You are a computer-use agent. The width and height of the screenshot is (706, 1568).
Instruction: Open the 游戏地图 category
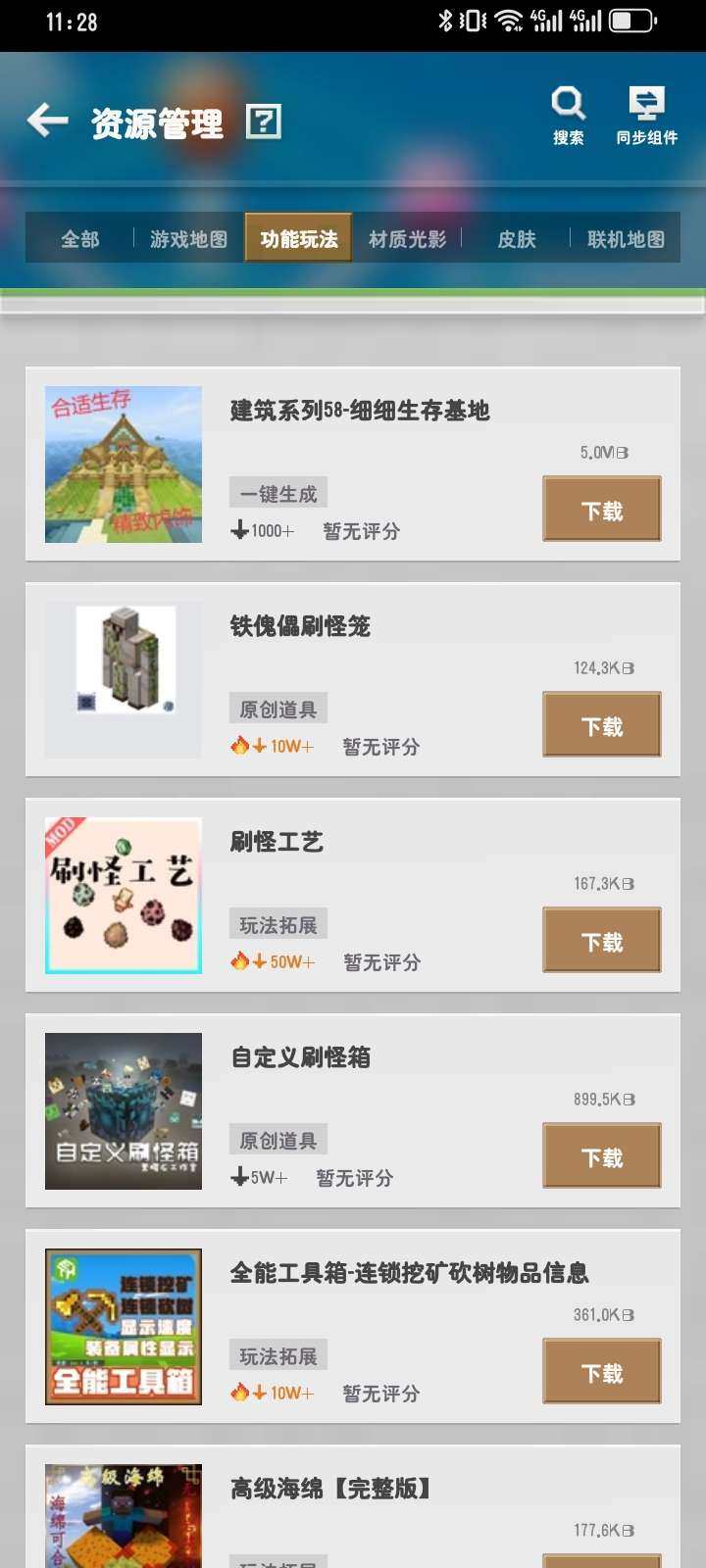click(x=186, y=238)
